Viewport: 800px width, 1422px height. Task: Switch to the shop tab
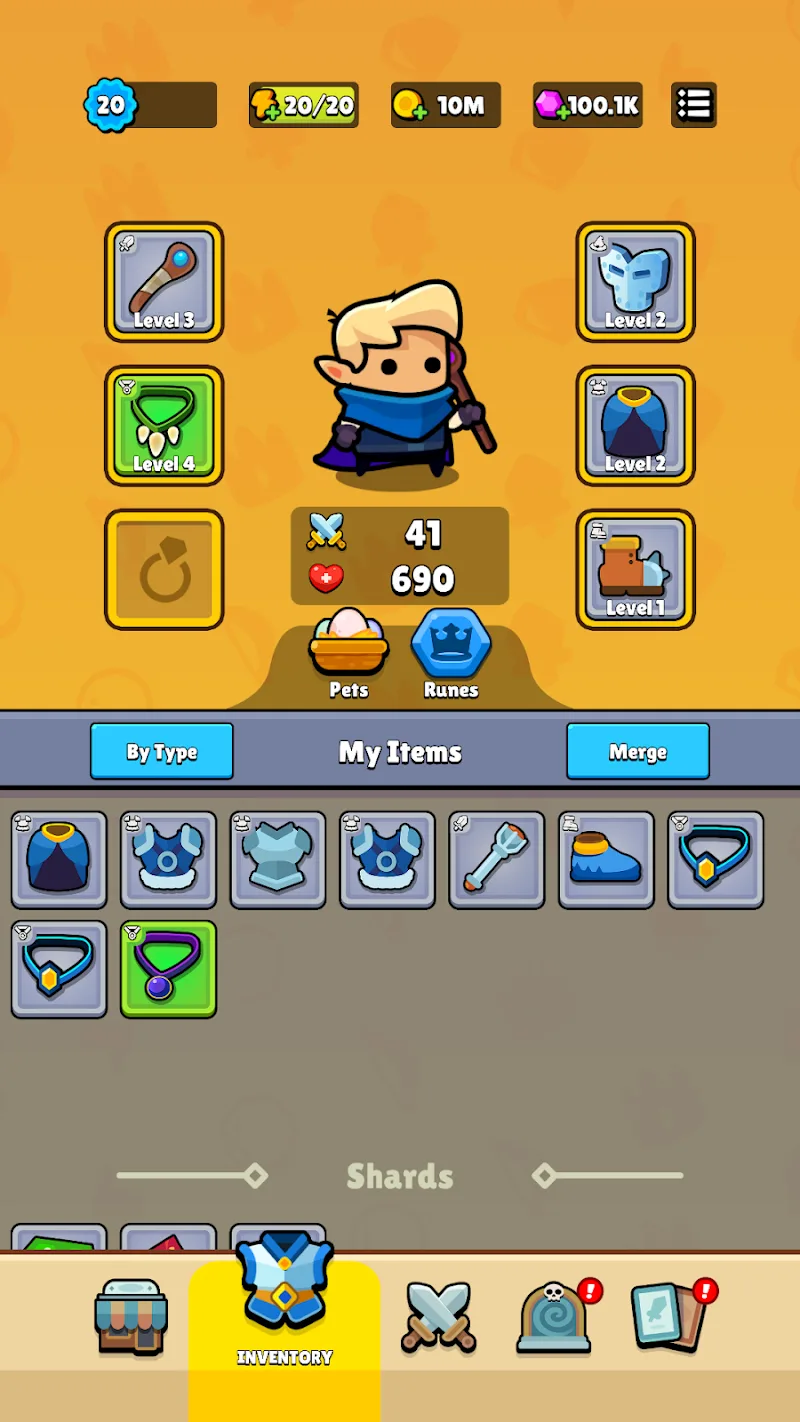pos(131,1317)
